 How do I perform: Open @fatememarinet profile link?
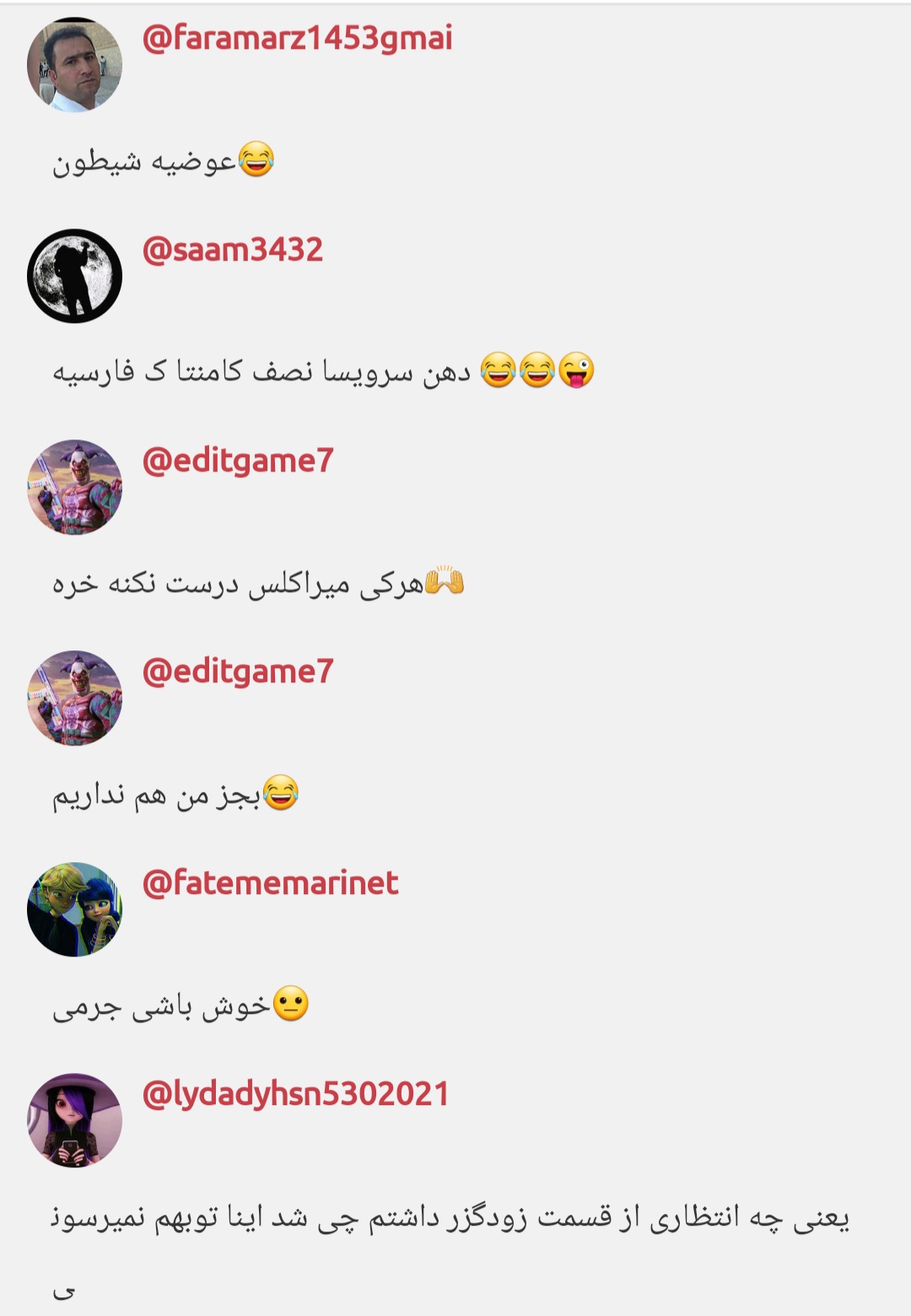tap(270, 883)
